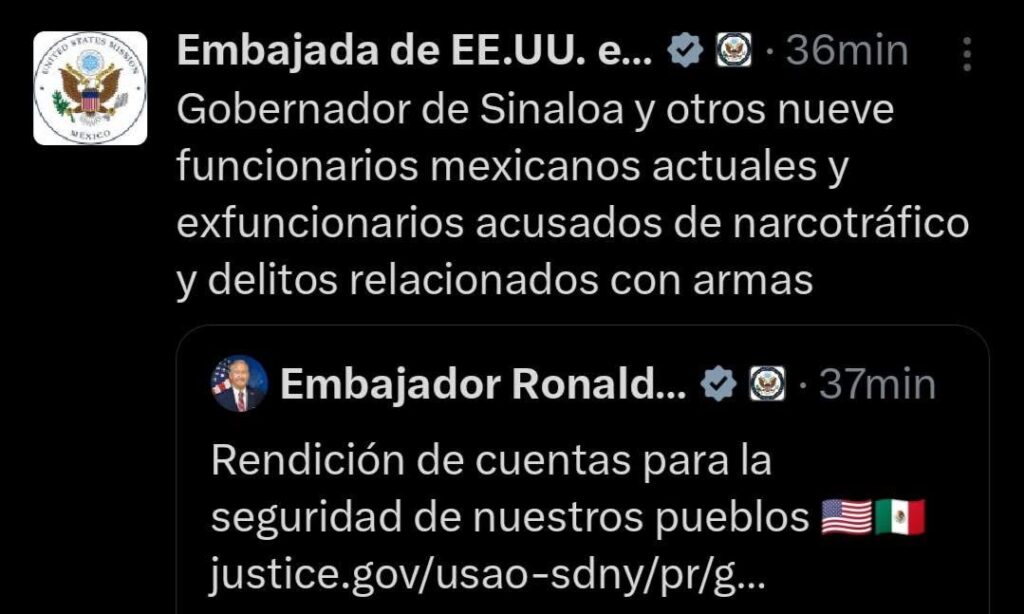
Task: Open the Embajada de EE.UU. account name
Action: pos(414,50)
